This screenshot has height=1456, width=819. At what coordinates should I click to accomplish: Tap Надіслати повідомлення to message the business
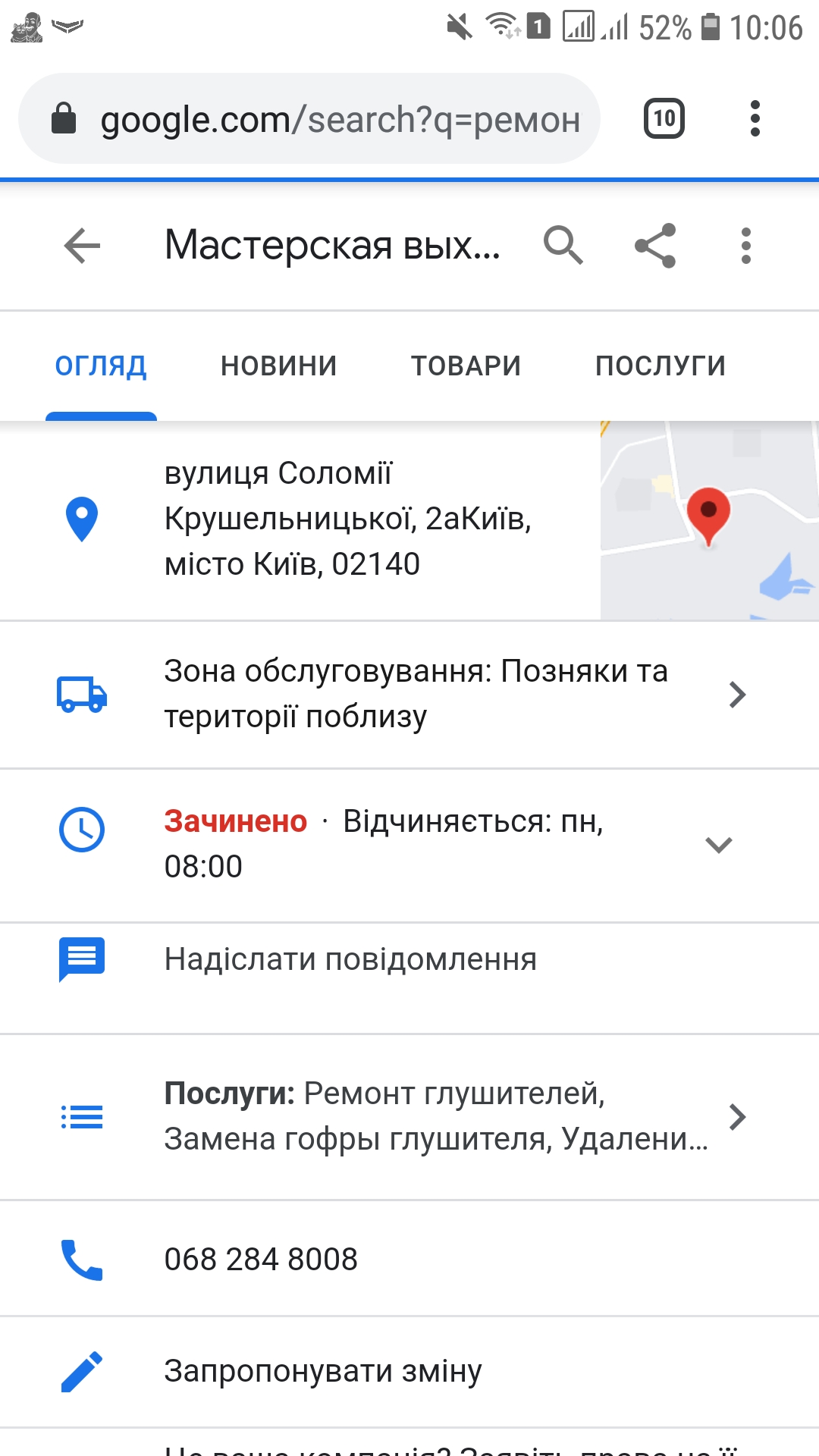[350, 960]
